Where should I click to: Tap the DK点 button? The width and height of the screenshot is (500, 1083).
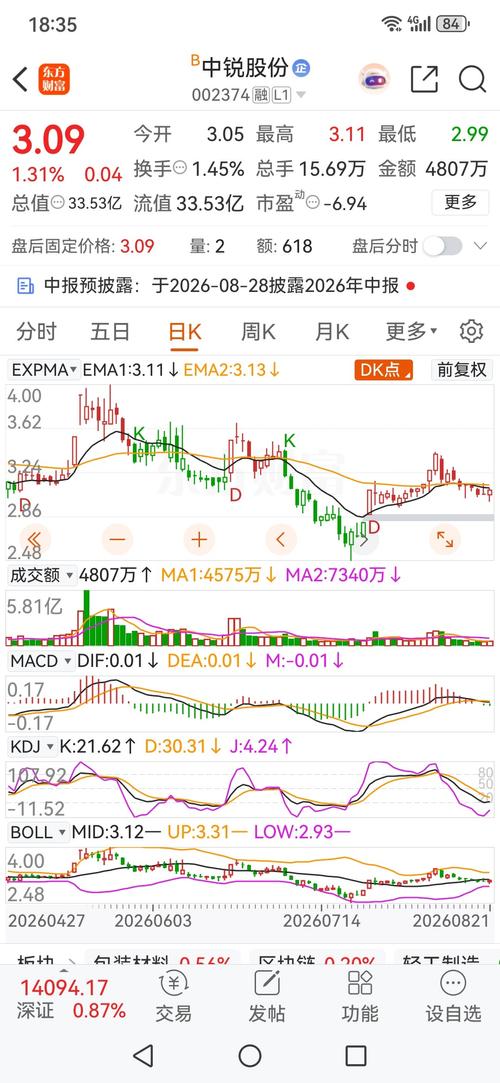(384, 370)
